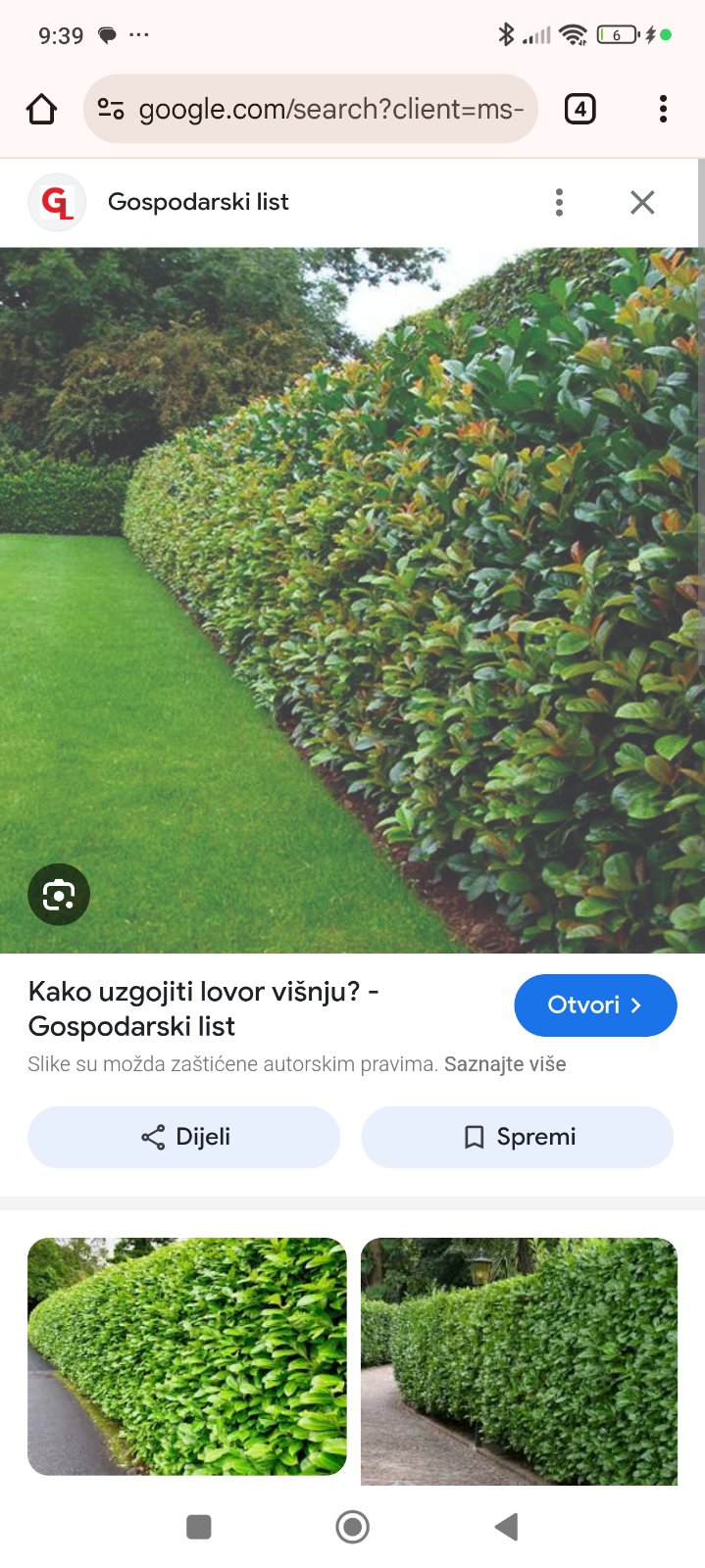705x1568 pixels.
Task: Tap Otvori to visit the site
Action: (594, 1004)
